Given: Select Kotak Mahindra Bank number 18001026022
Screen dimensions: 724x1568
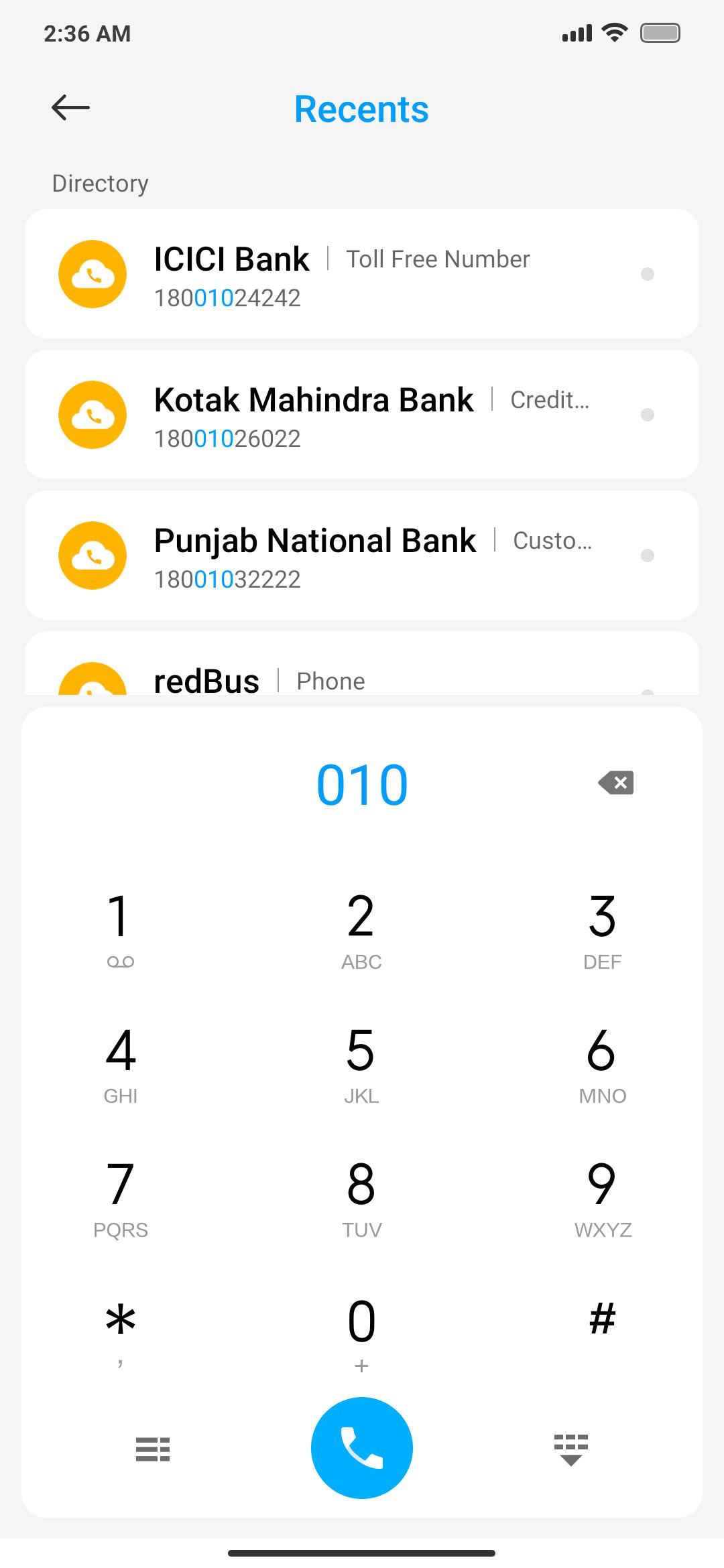Looking at the screenshot, I should point(362,415).
